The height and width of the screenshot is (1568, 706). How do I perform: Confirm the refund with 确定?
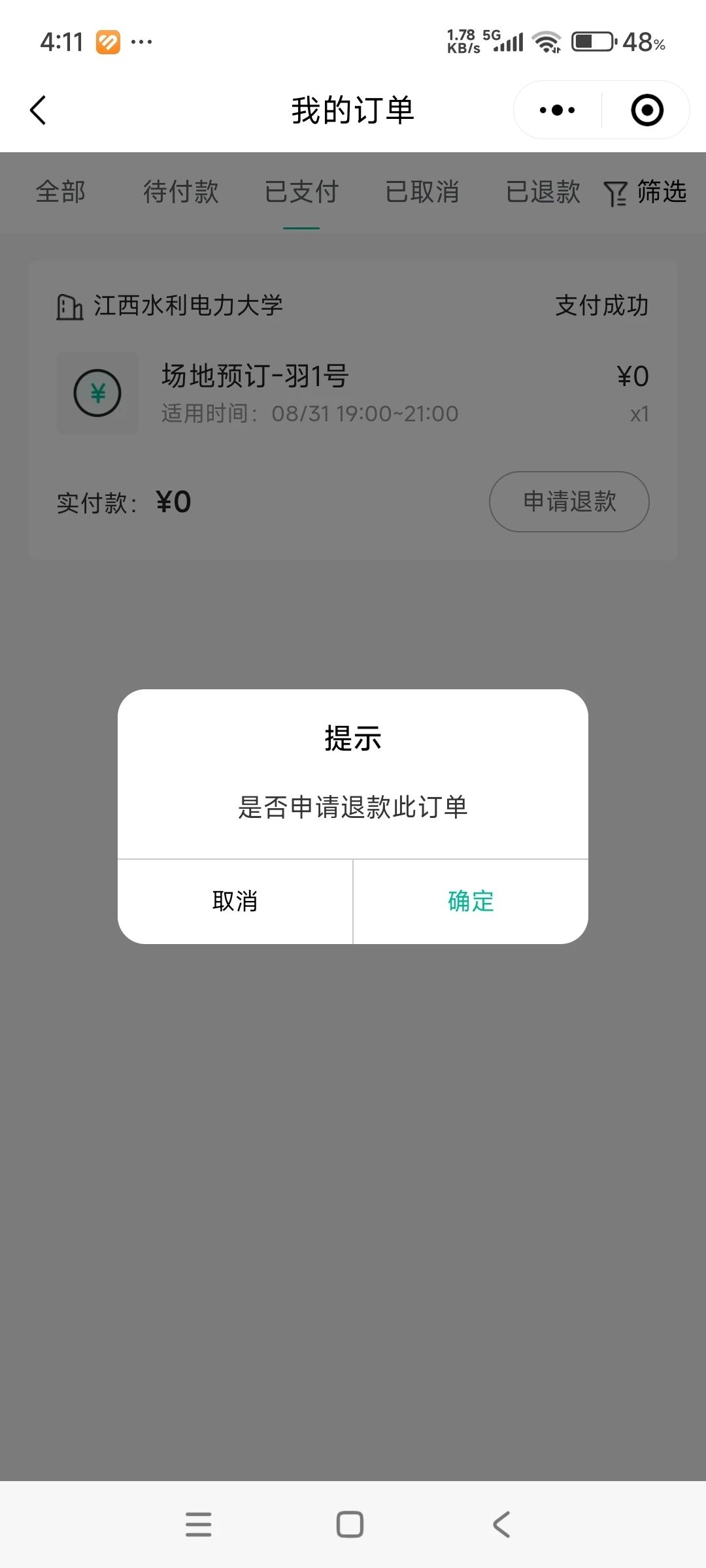point(471,902)
